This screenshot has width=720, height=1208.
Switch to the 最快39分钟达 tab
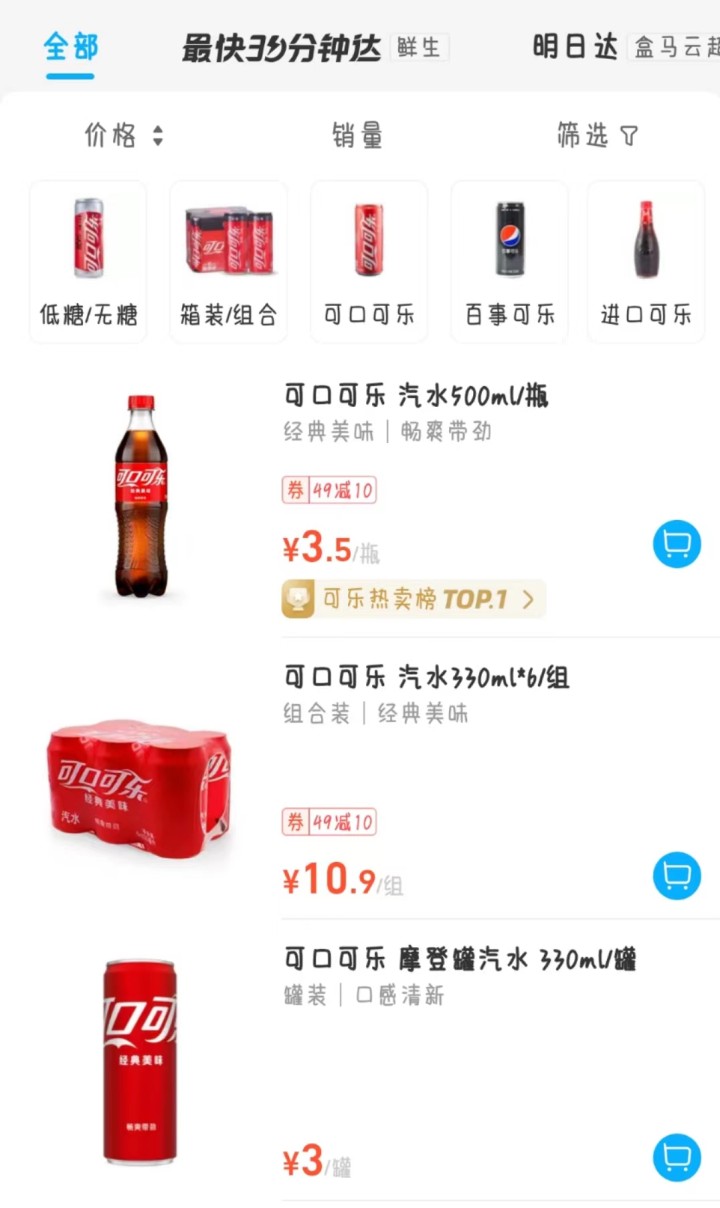[x=281, y=47]
